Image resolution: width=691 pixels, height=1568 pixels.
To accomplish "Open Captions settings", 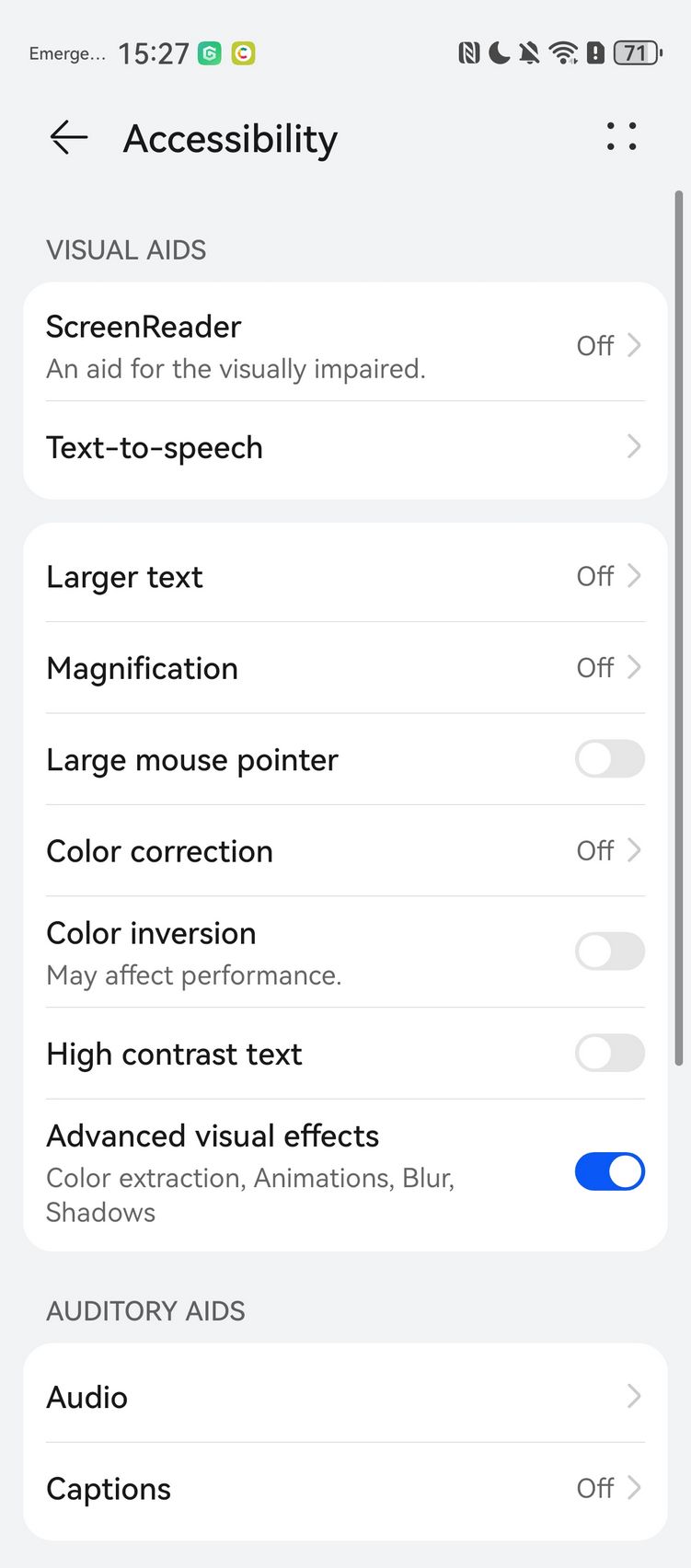I will [x=345, y=1489].
